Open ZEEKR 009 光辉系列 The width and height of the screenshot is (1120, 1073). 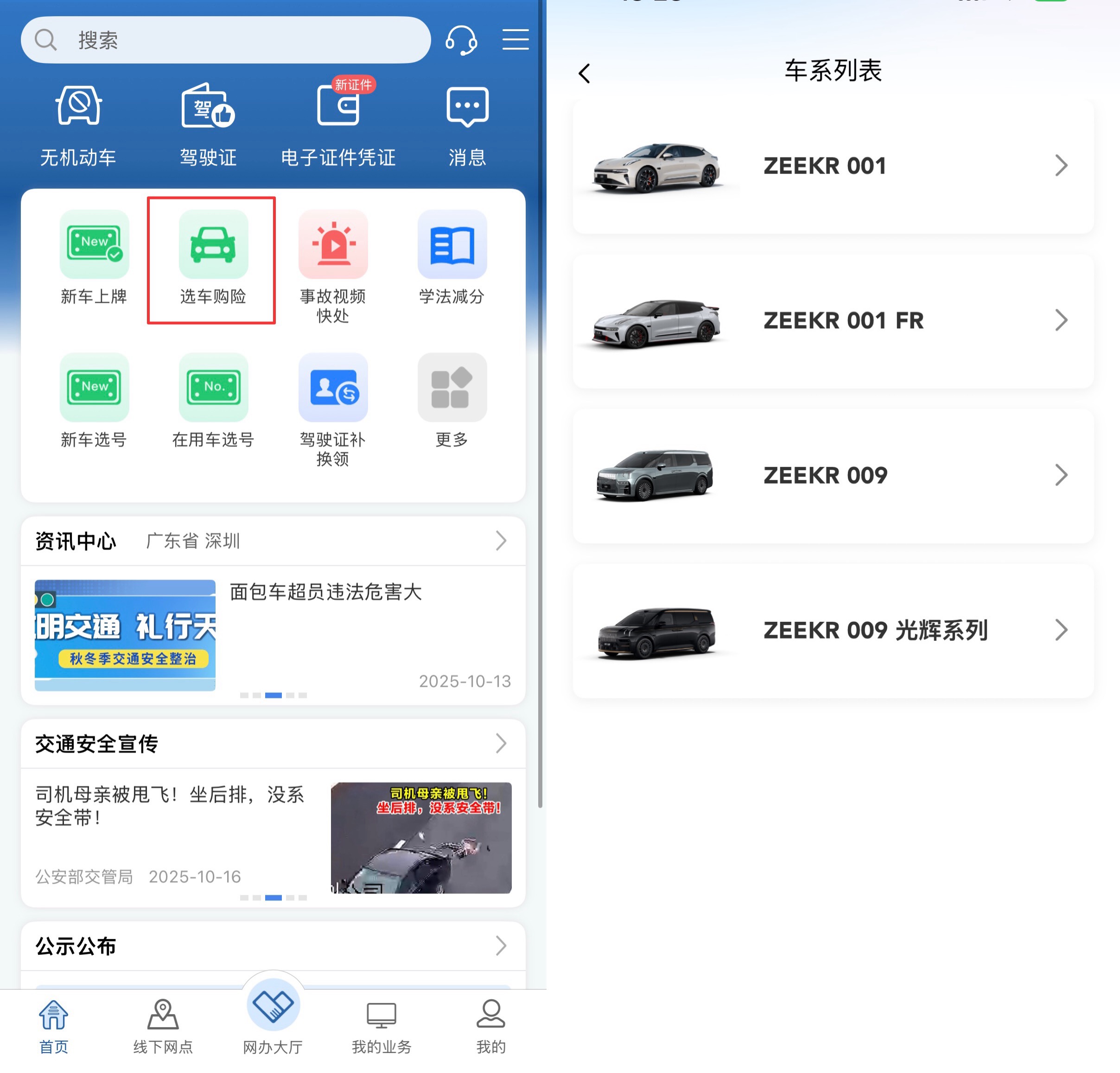(833, 631)
